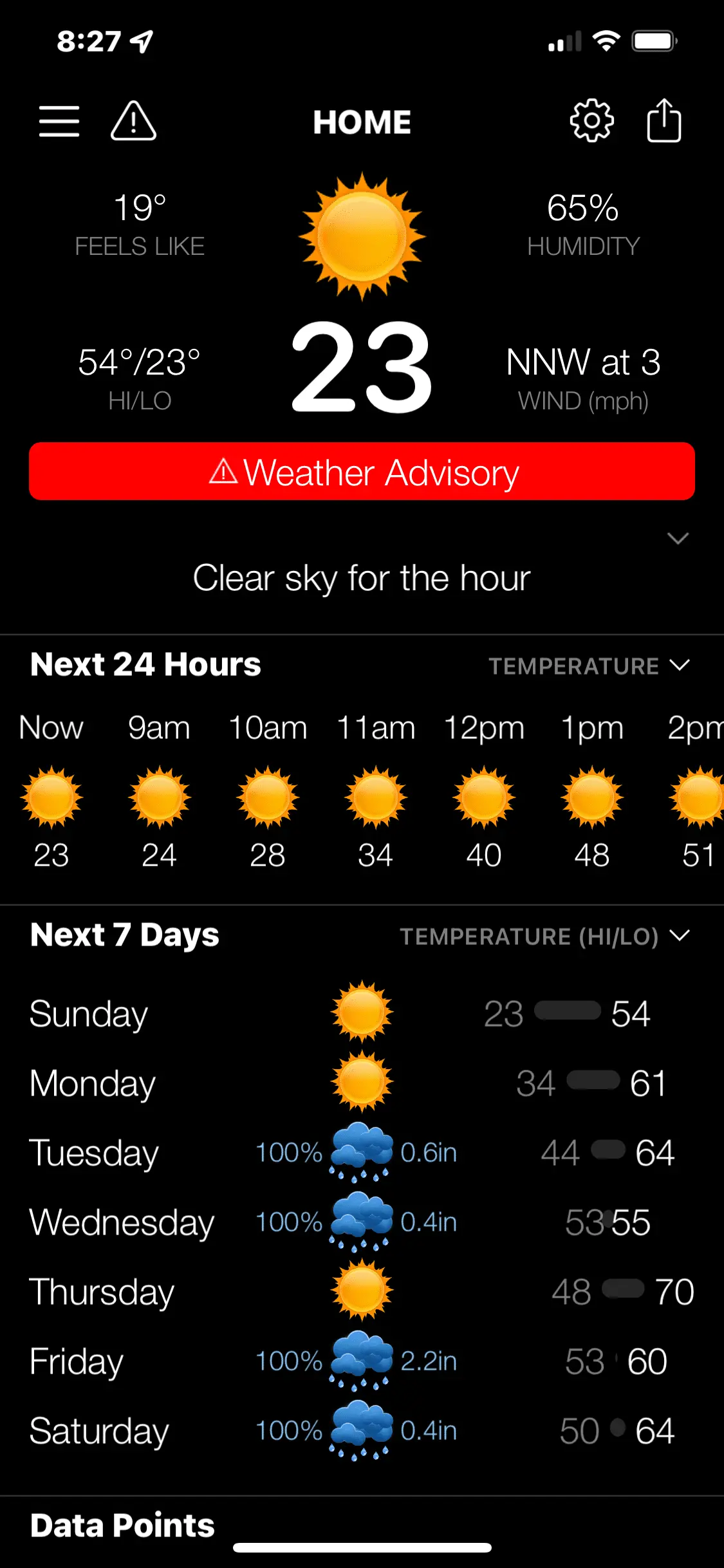724x1568 pixels.
Task: Open the weather alerts triangle icon
Action: [x=133, y=121]
